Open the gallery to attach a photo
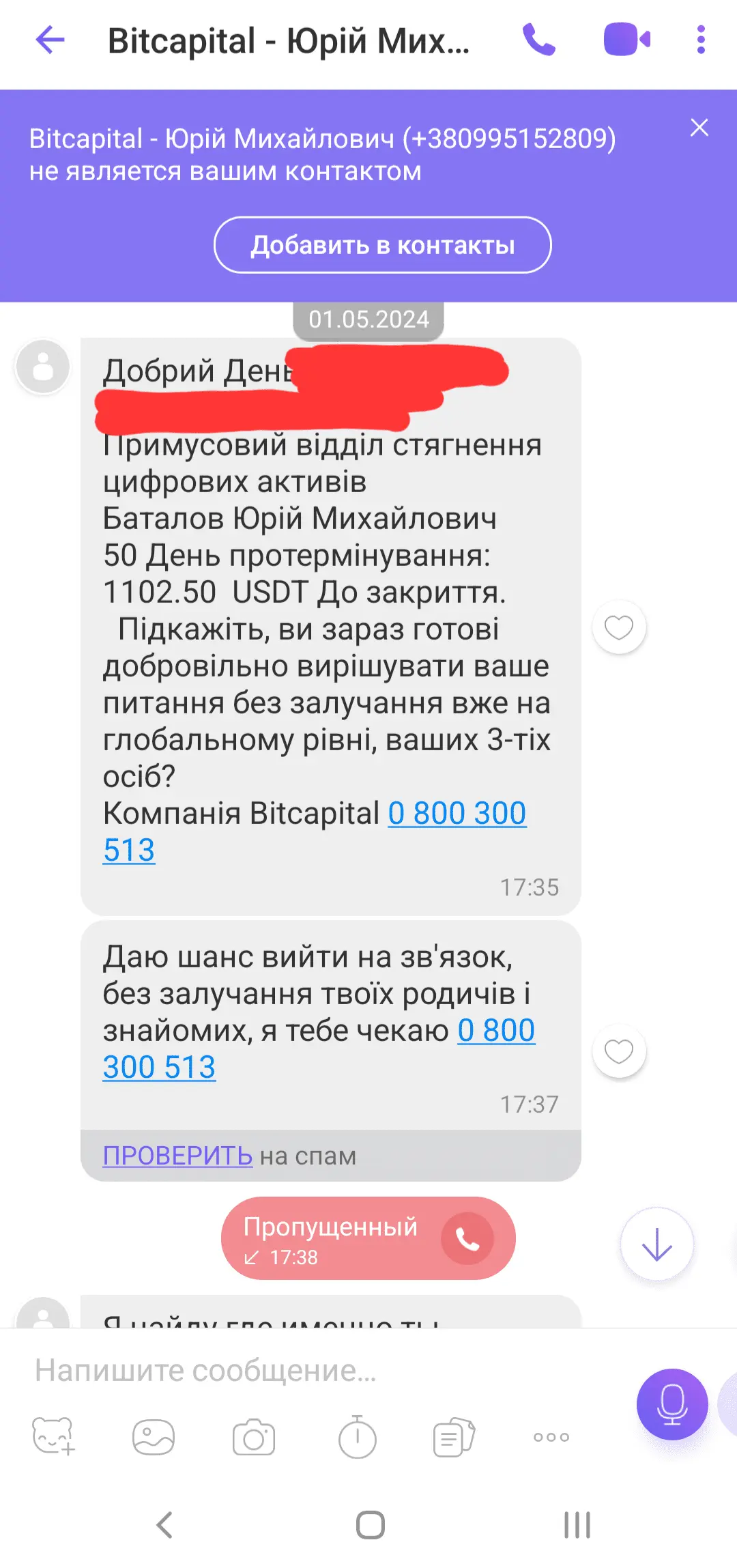 pos(154,1437)
